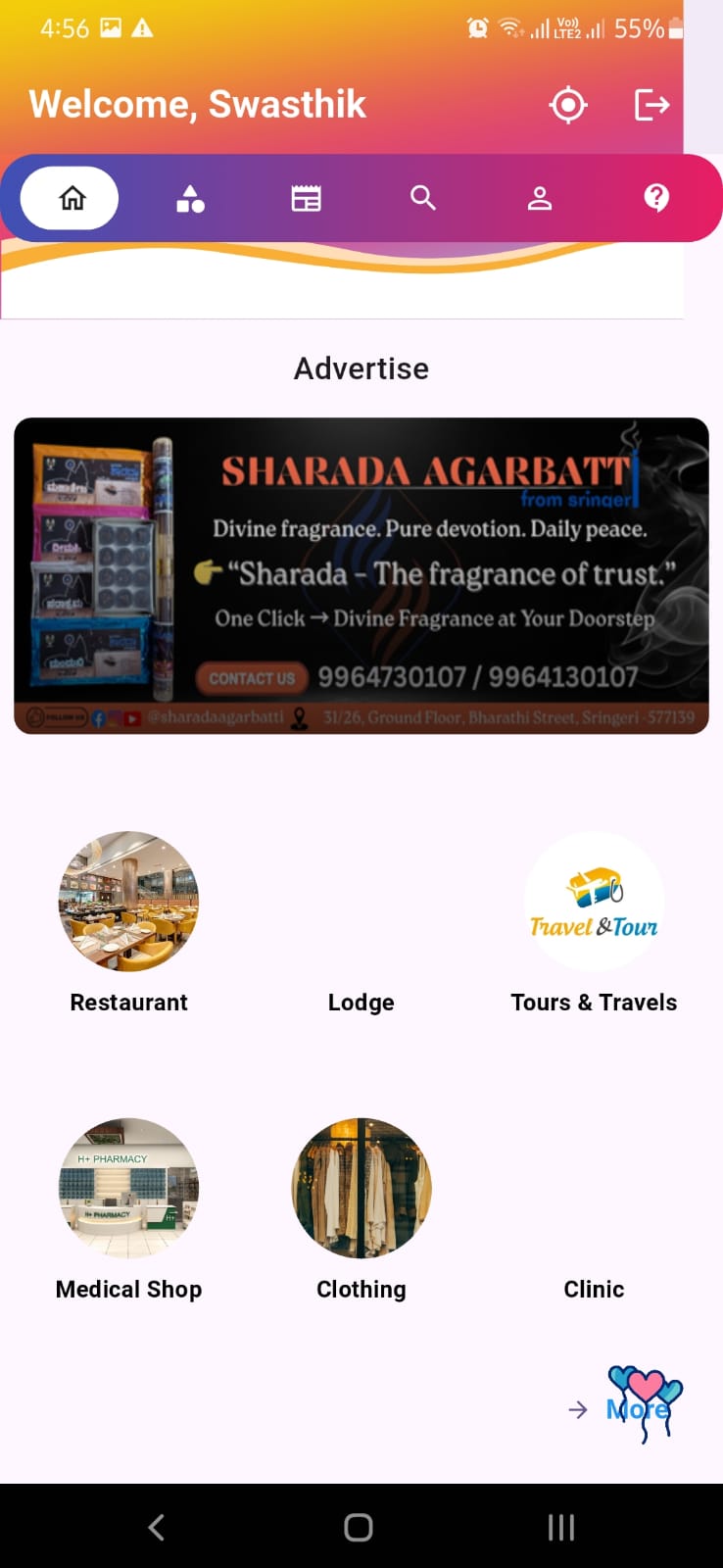Log out using the exit icon

click(x=651, y=105)
